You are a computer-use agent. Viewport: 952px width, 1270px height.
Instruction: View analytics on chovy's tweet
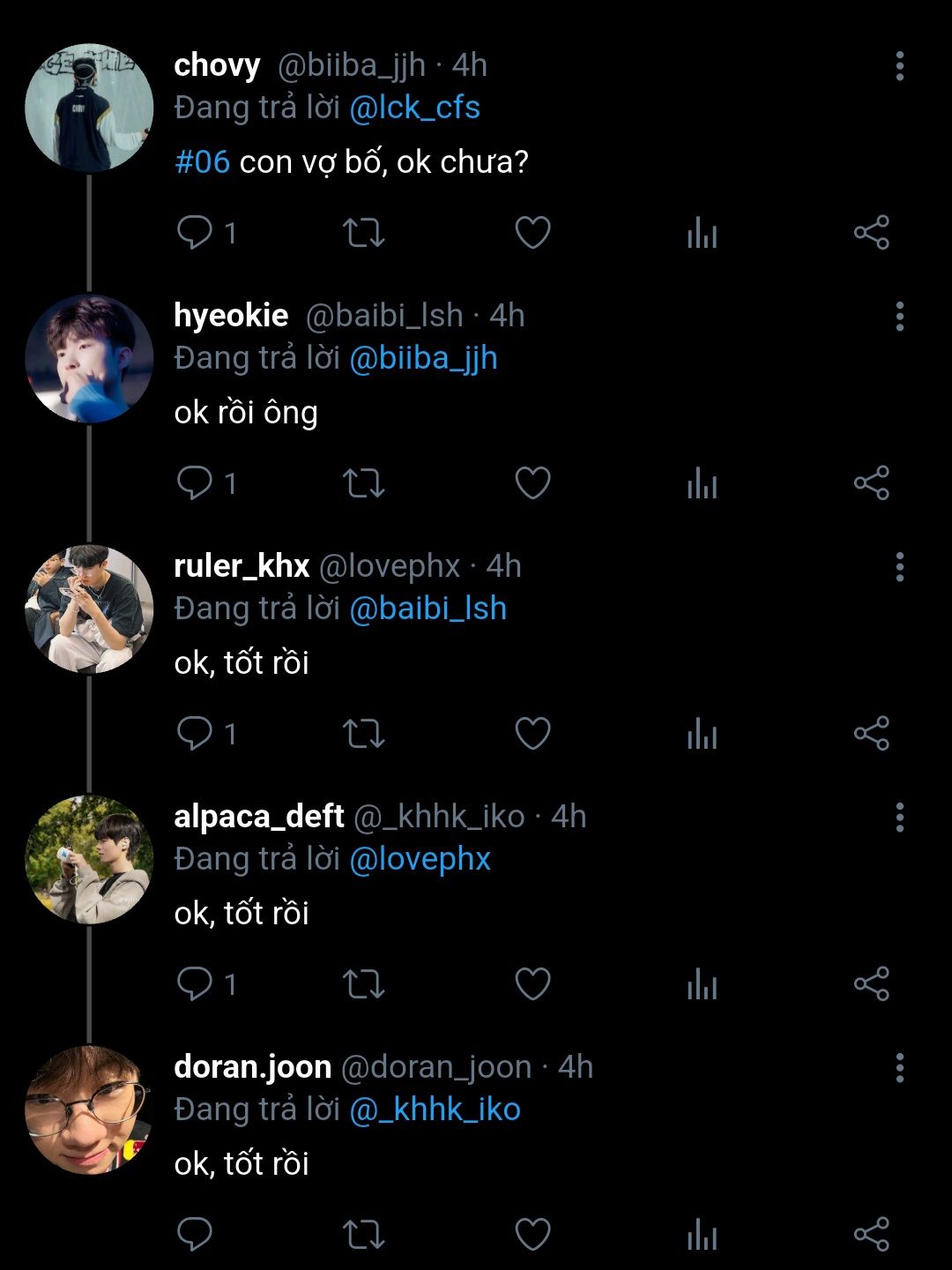point(702,233)
